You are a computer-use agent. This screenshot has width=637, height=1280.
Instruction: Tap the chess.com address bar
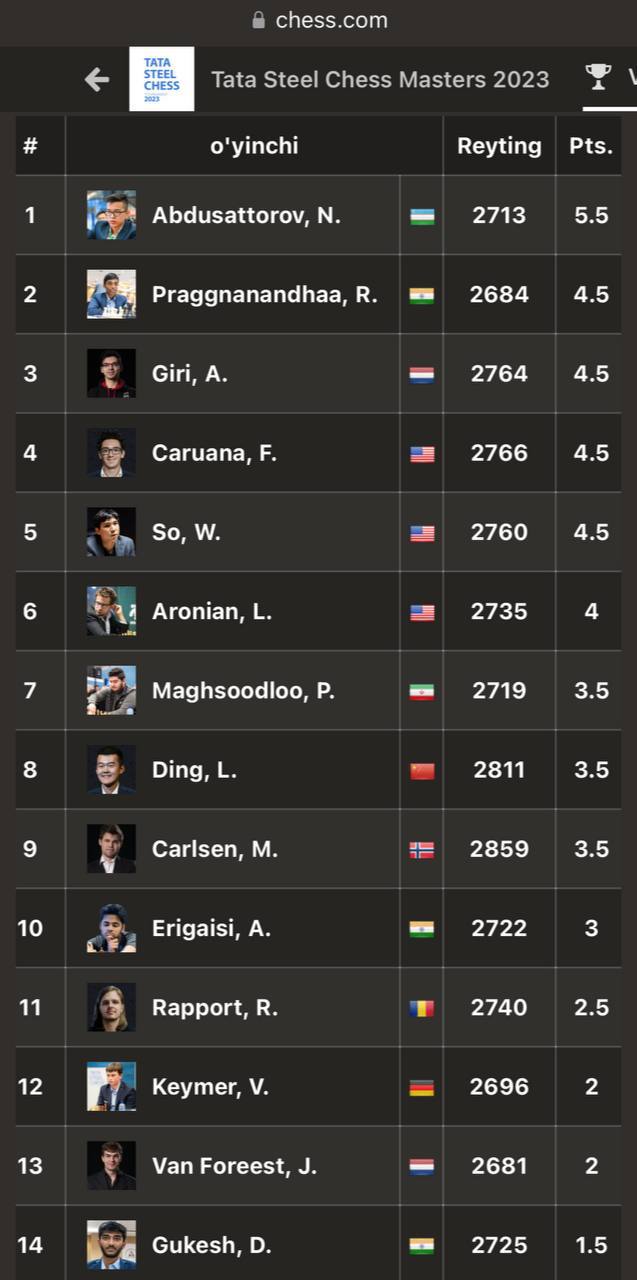coord(319,20)
